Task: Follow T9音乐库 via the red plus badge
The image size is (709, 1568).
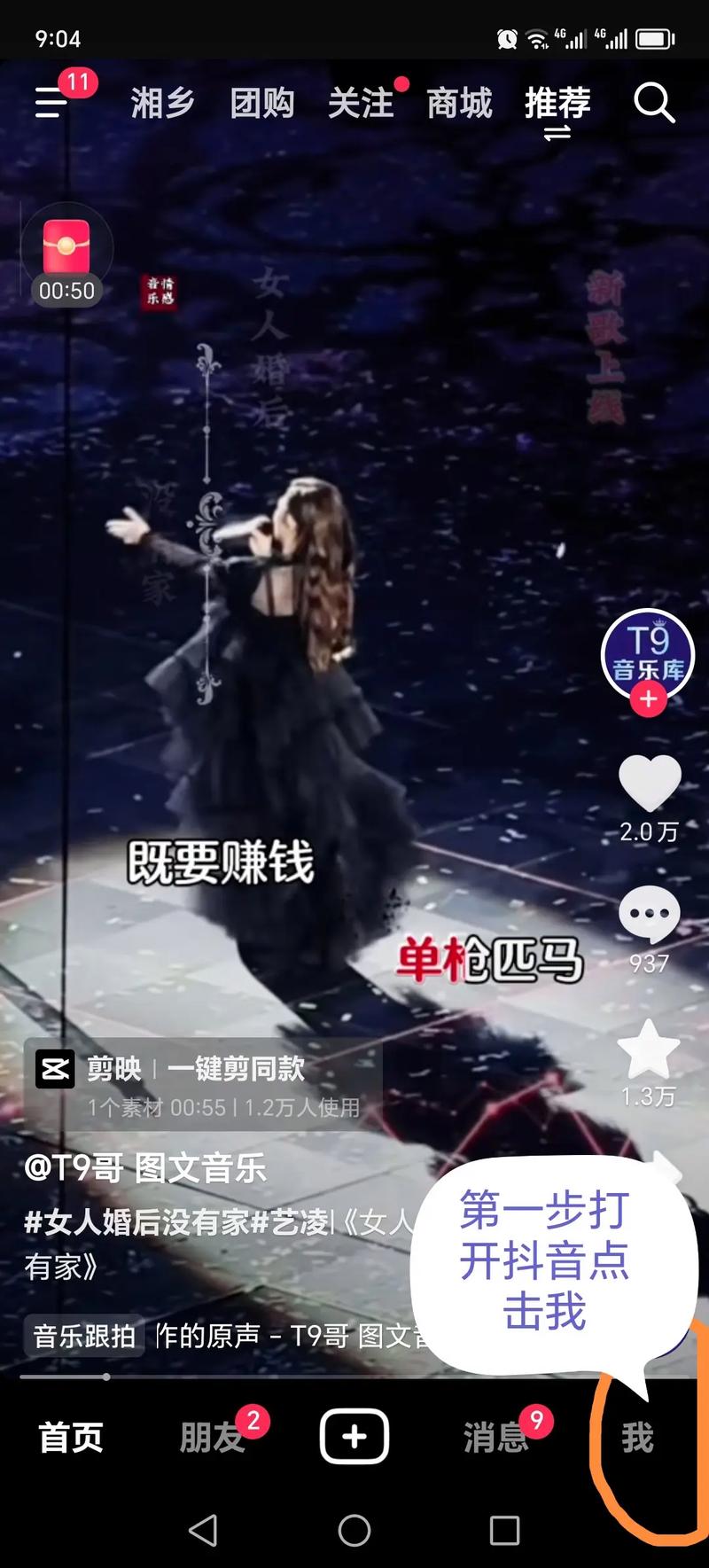Action: coord(648,701)
